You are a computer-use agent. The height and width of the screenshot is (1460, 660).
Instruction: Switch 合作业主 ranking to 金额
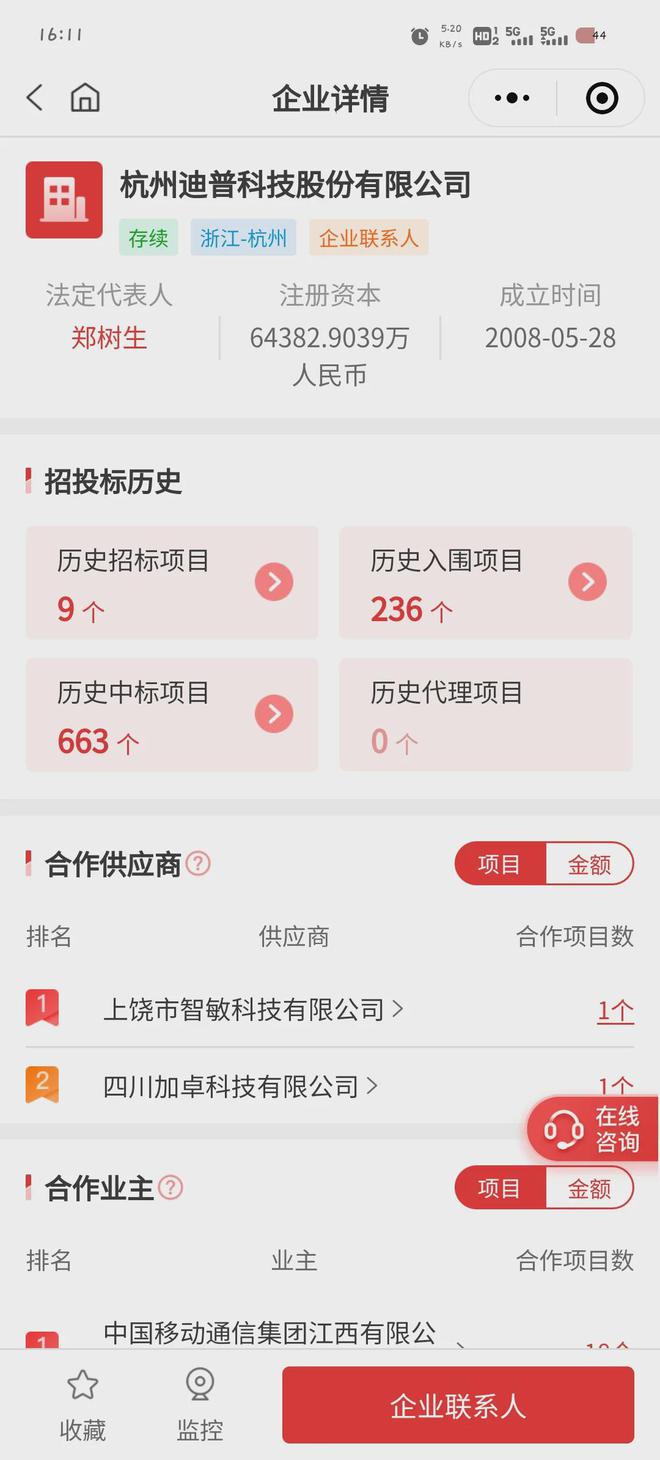tap(589, 1188)
